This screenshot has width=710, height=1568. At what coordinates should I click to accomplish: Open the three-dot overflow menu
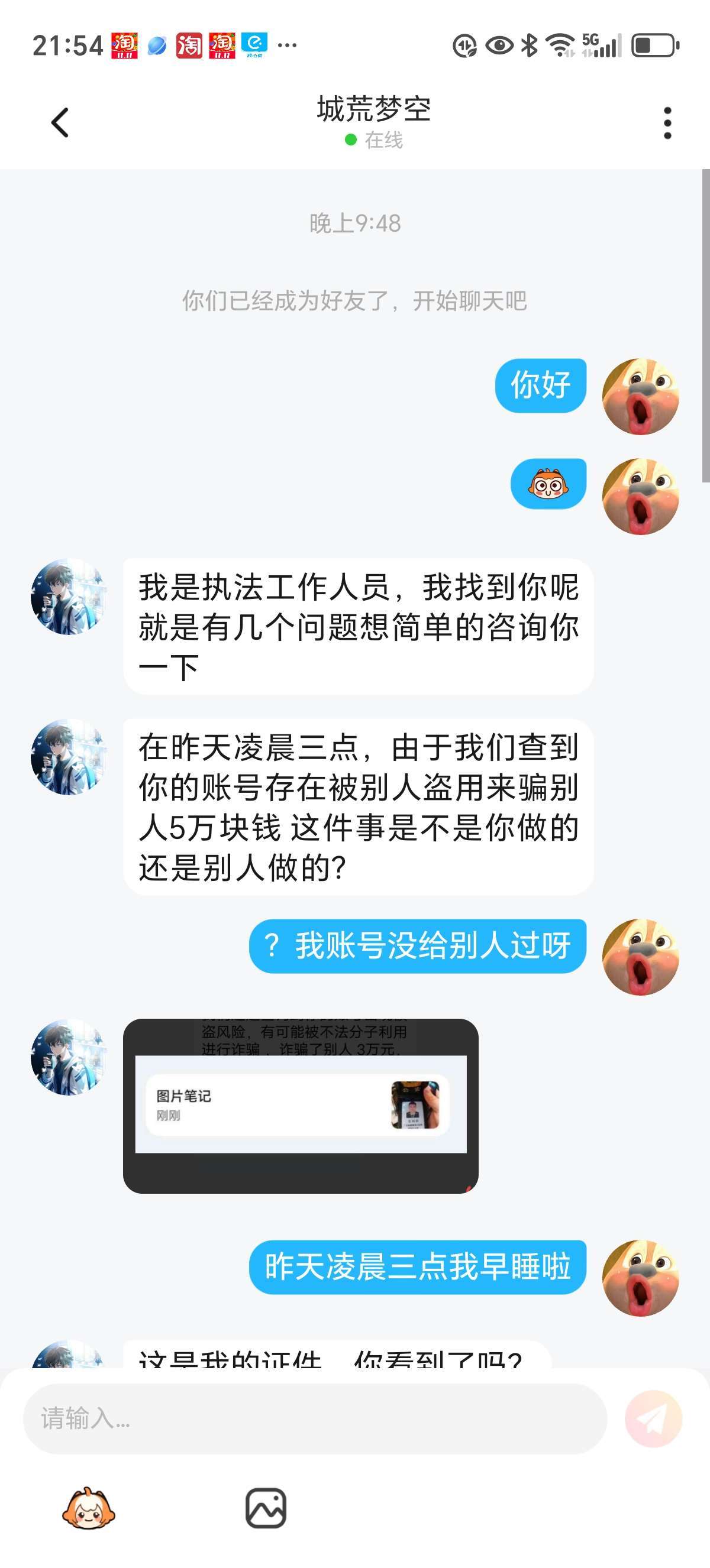pyautogui.click(x=667, y=123)
